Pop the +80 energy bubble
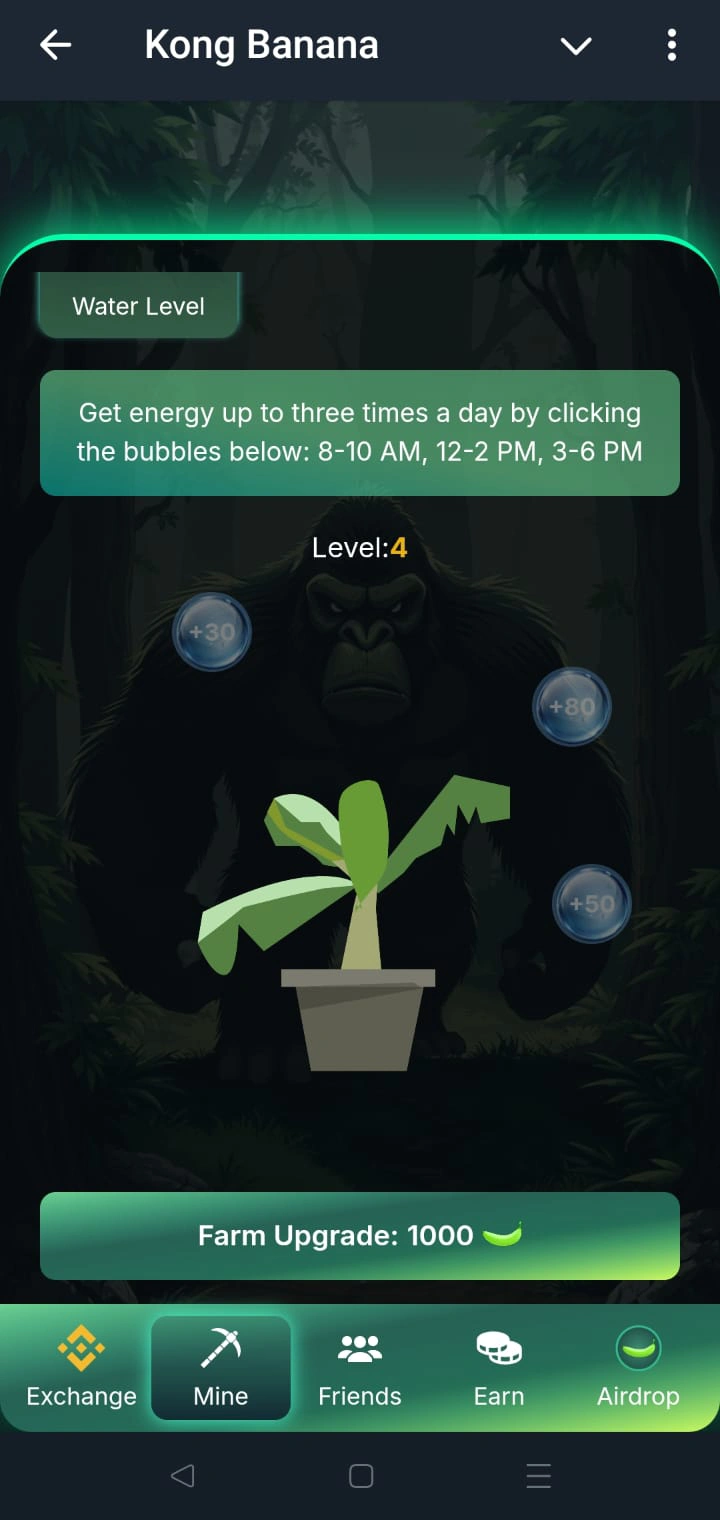This screenshot has height=1520, width=720. (571, 707)
